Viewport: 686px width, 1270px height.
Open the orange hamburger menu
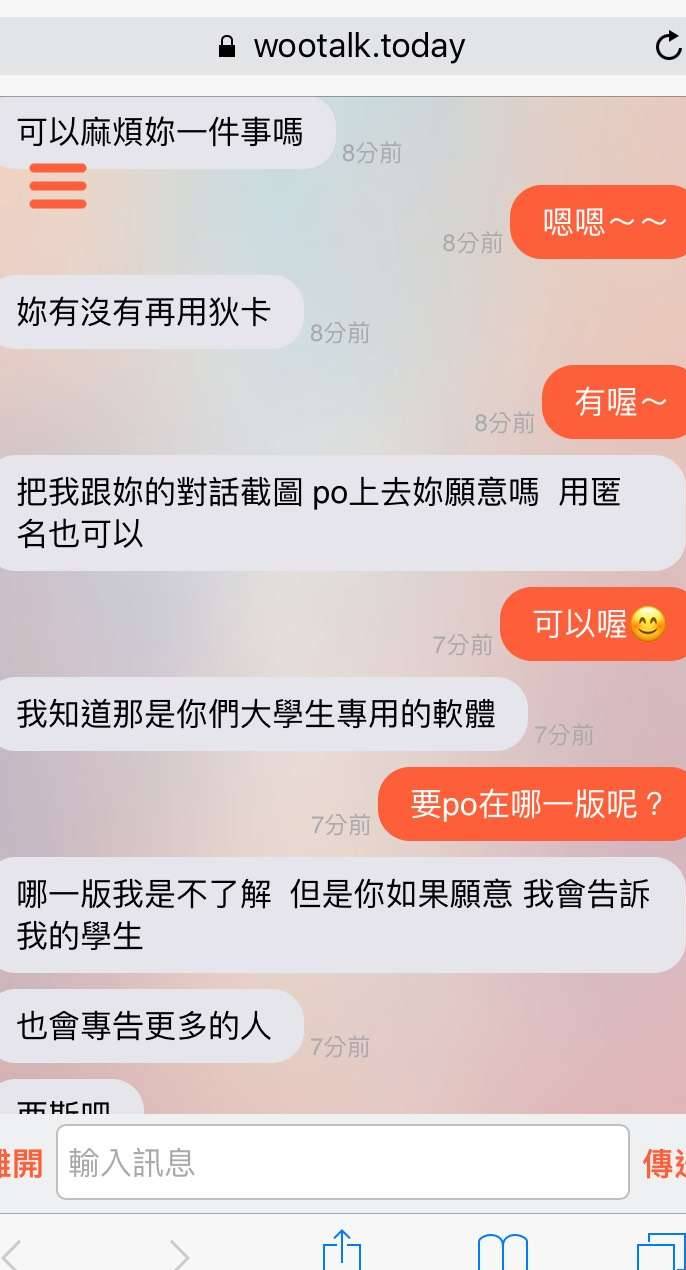pos(58,186)
